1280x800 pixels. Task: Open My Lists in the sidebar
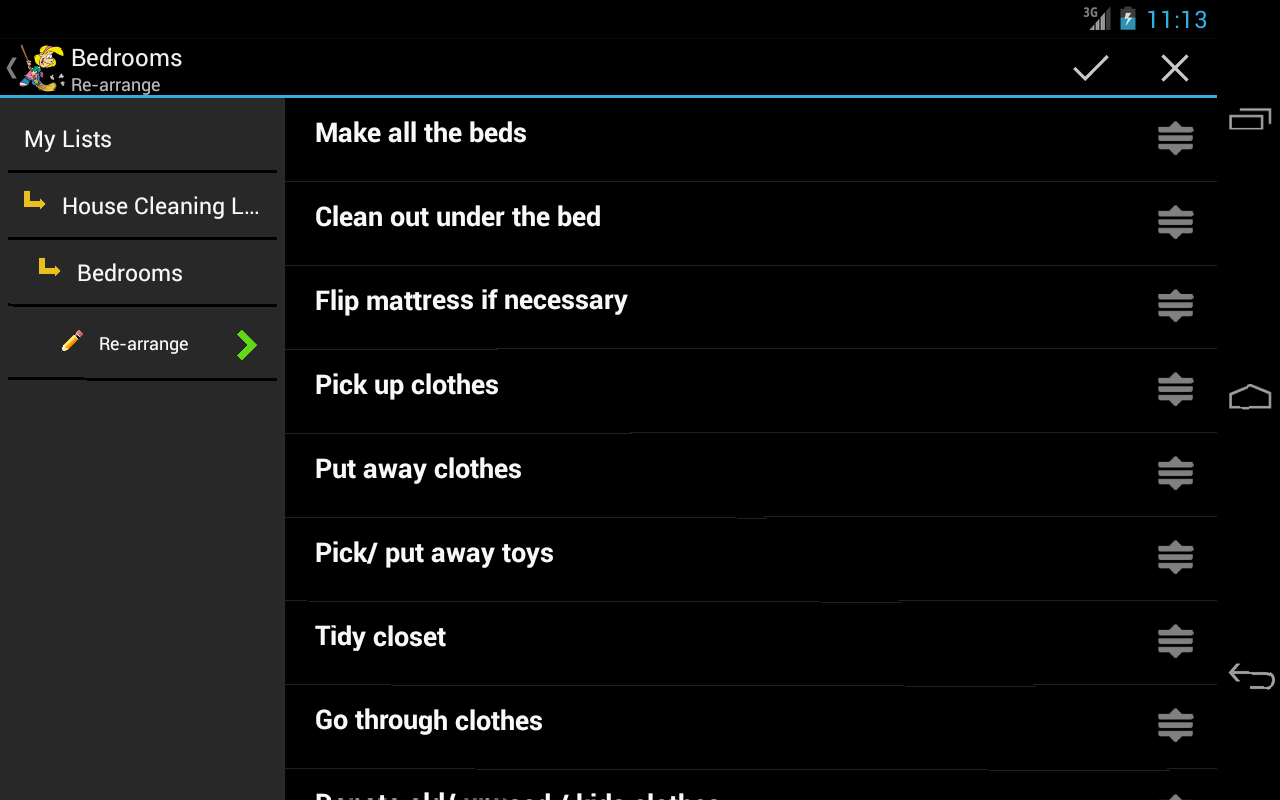68,139
